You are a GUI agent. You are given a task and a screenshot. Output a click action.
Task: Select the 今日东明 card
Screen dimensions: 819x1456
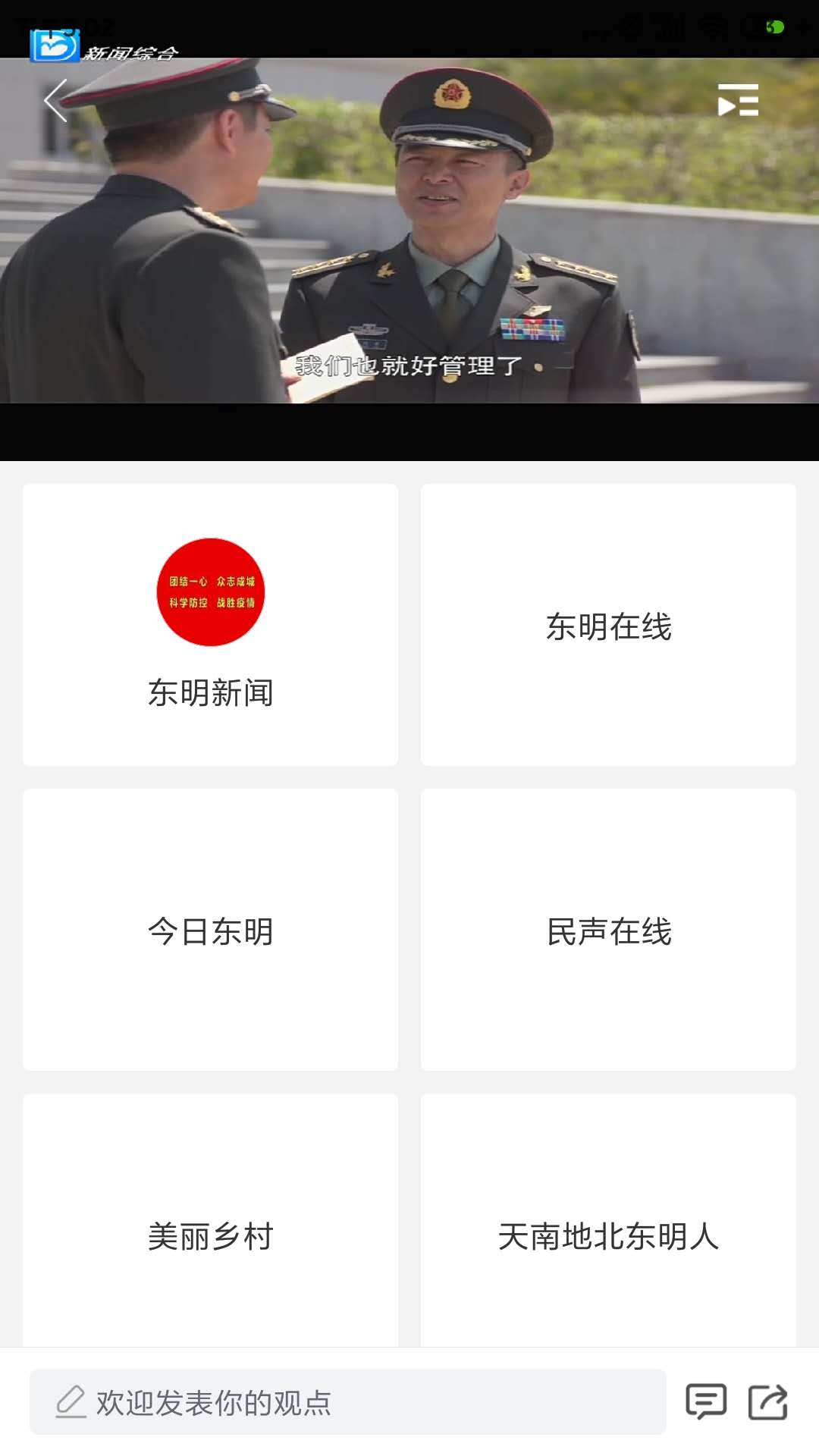[x=210, y=930]
